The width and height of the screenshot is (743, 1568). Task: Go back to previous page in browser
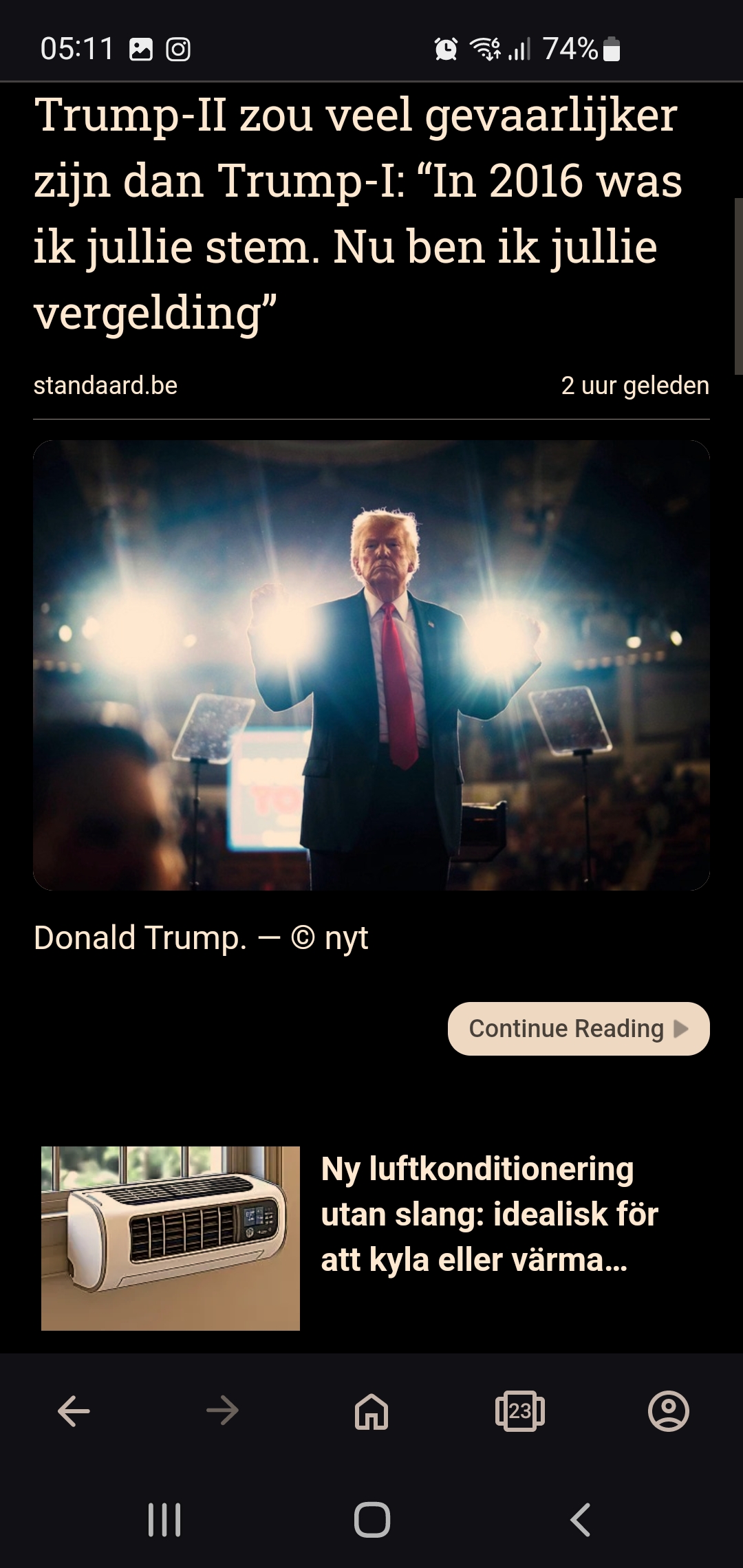[74, 1411]
